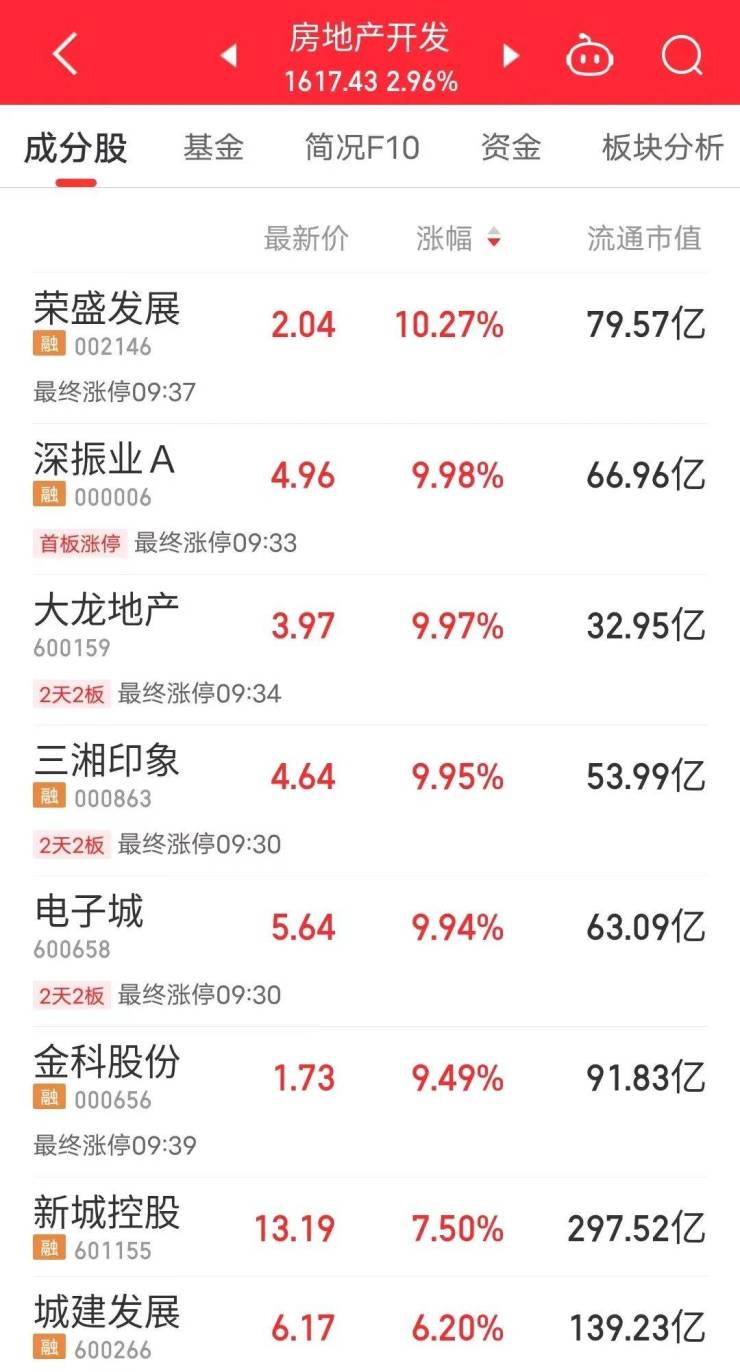Screen dimensions: 740x1372
Task: Open the robot assistant icon
Action: point(590,56)
